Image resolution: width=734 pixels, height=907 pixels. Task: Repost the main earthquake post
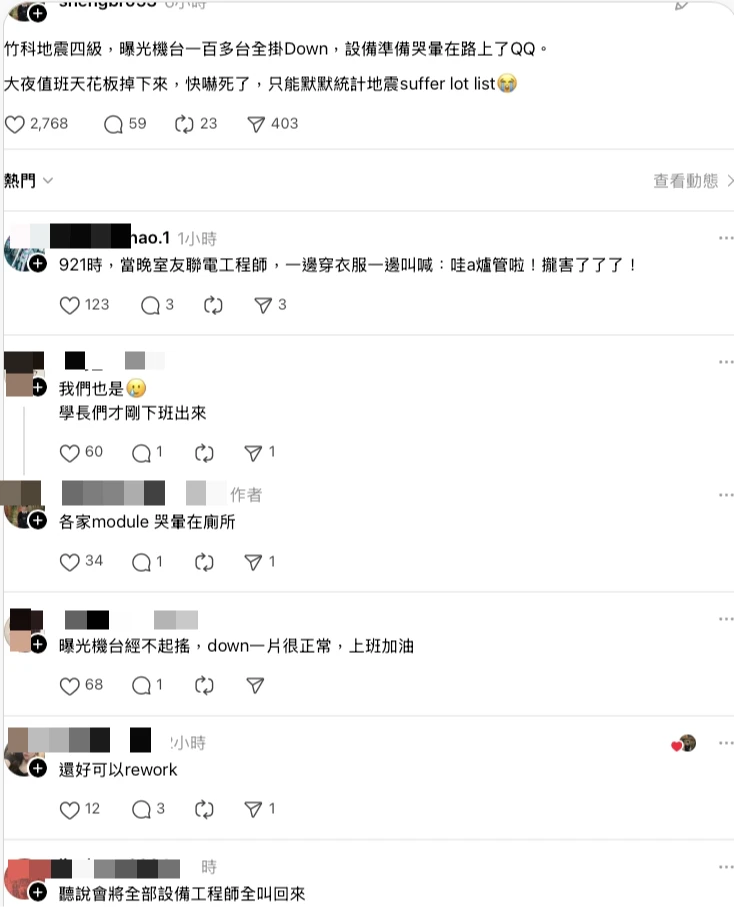pyautogui.click(x=183, y=124)
